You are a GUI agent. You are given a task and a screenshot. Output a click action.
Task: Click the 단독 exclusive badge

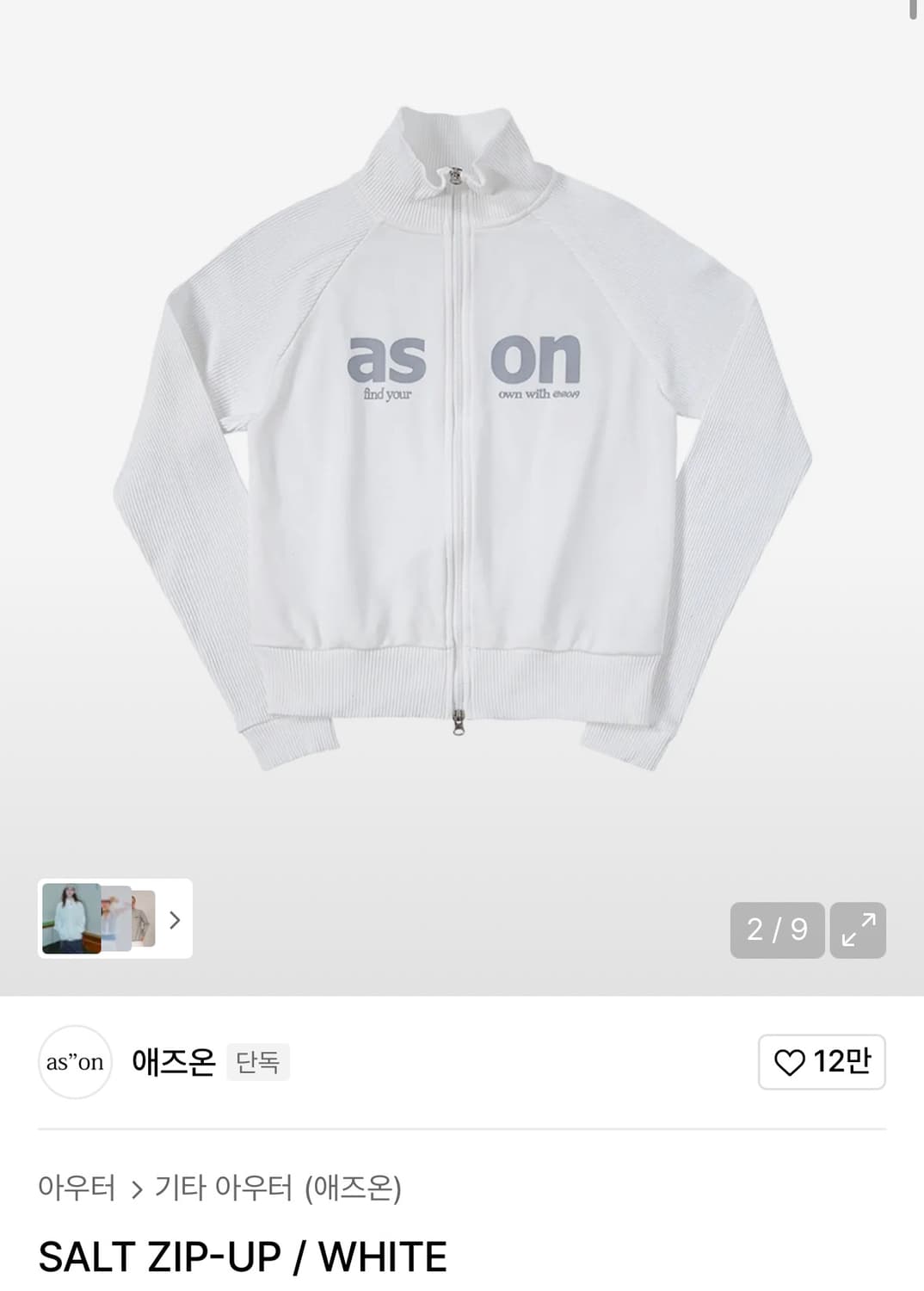pyautogui.click(x=258, y=1065)
